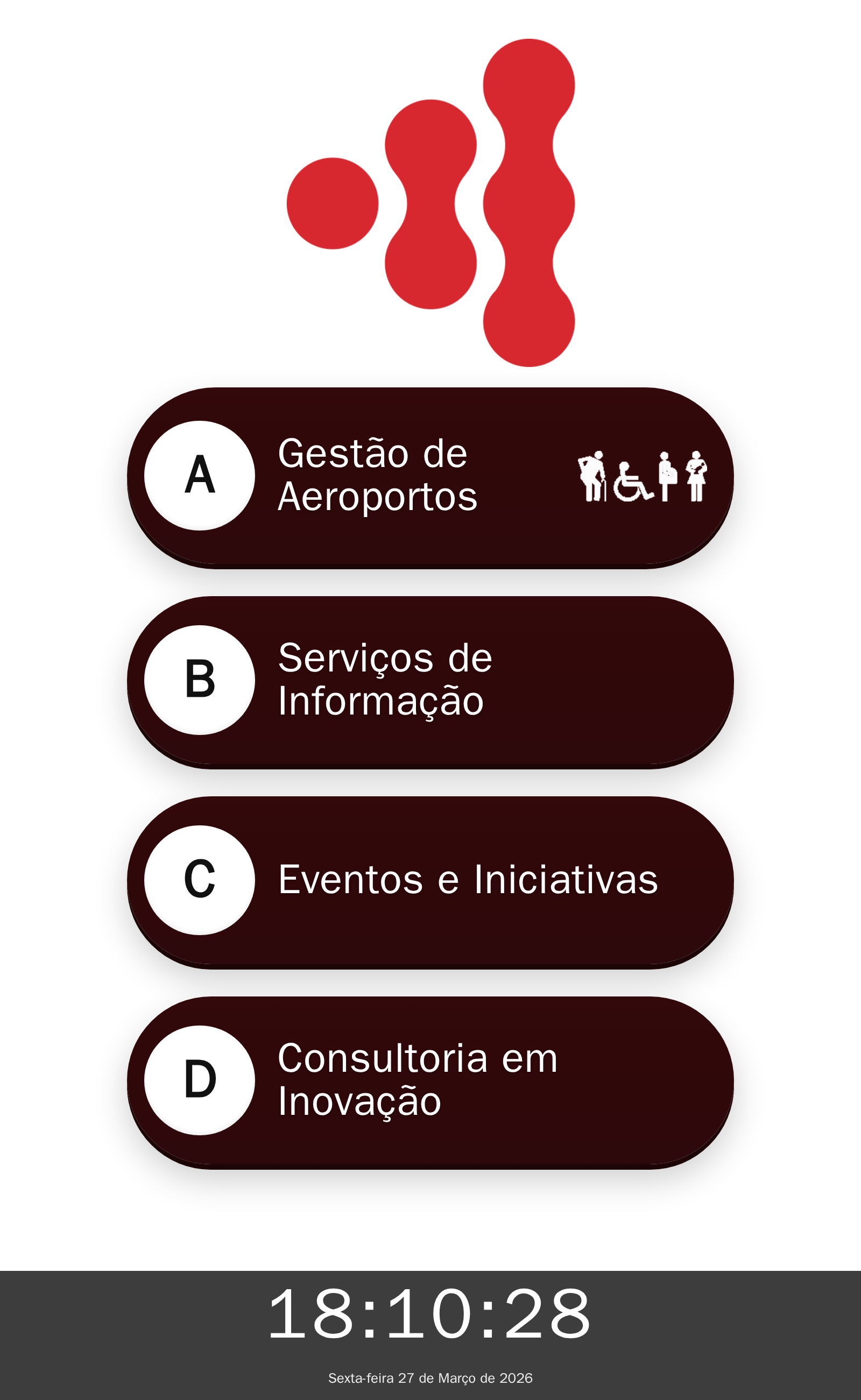
Task: Open Eventos e Iniciativas
Action: tap(430, 881)
